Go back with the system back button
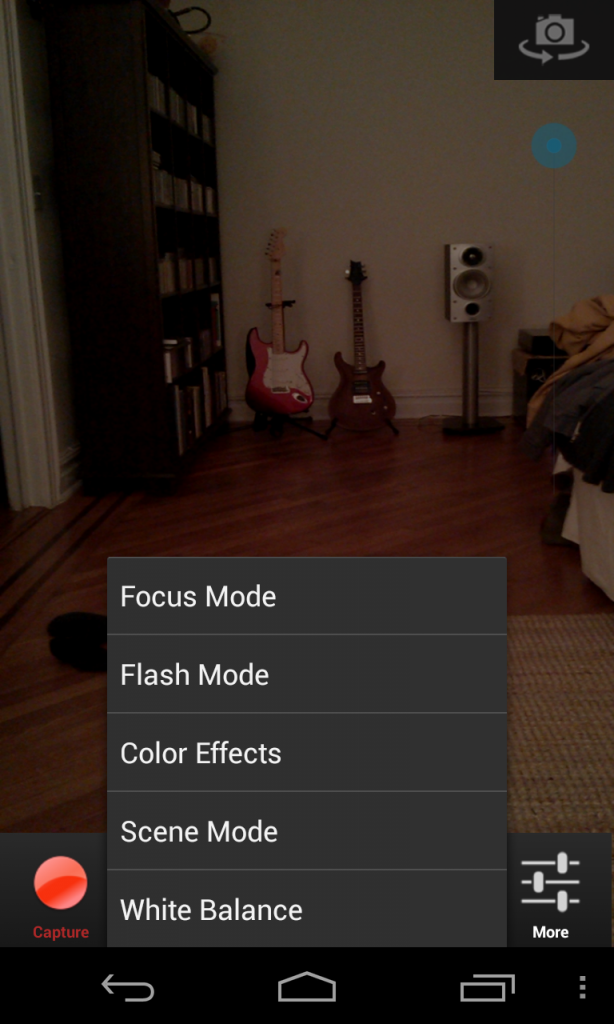Viewport: 614px width, 1024px height. pos(128,988)
